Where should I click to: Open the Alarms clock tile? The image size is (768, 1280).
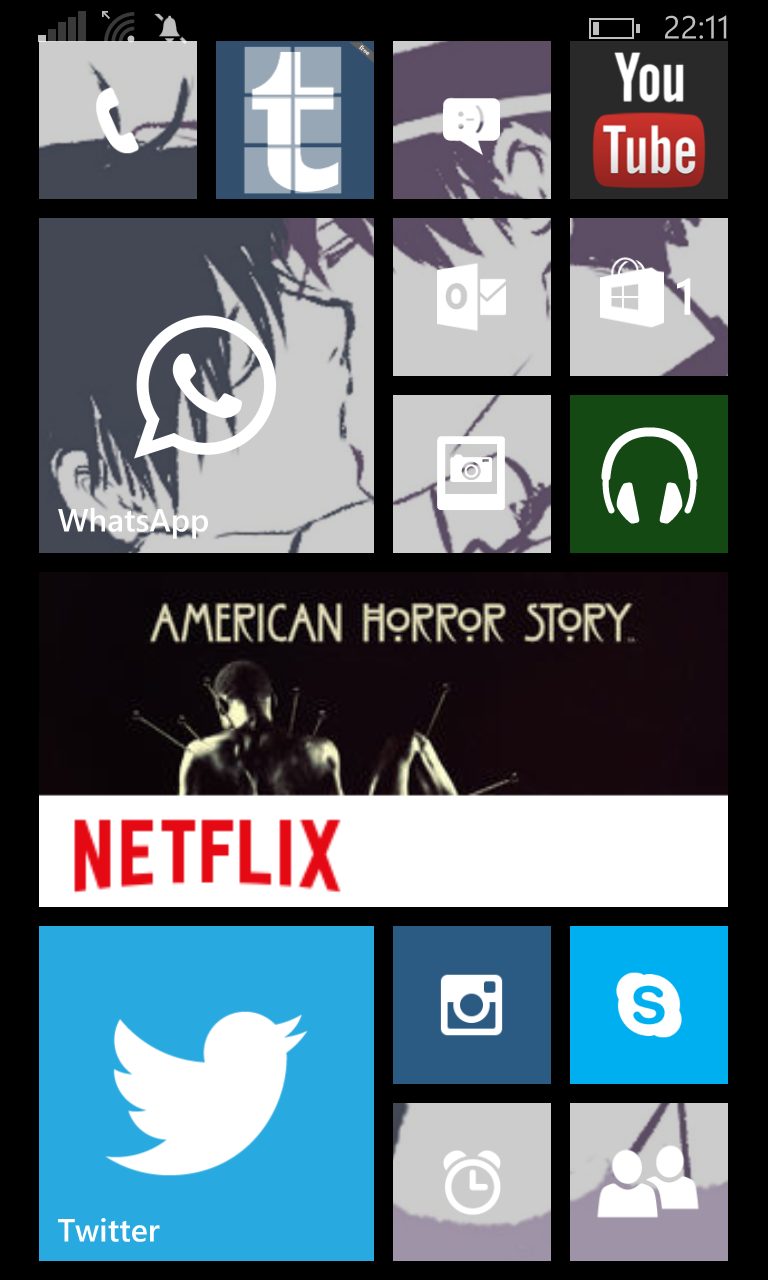point(471,1182)
